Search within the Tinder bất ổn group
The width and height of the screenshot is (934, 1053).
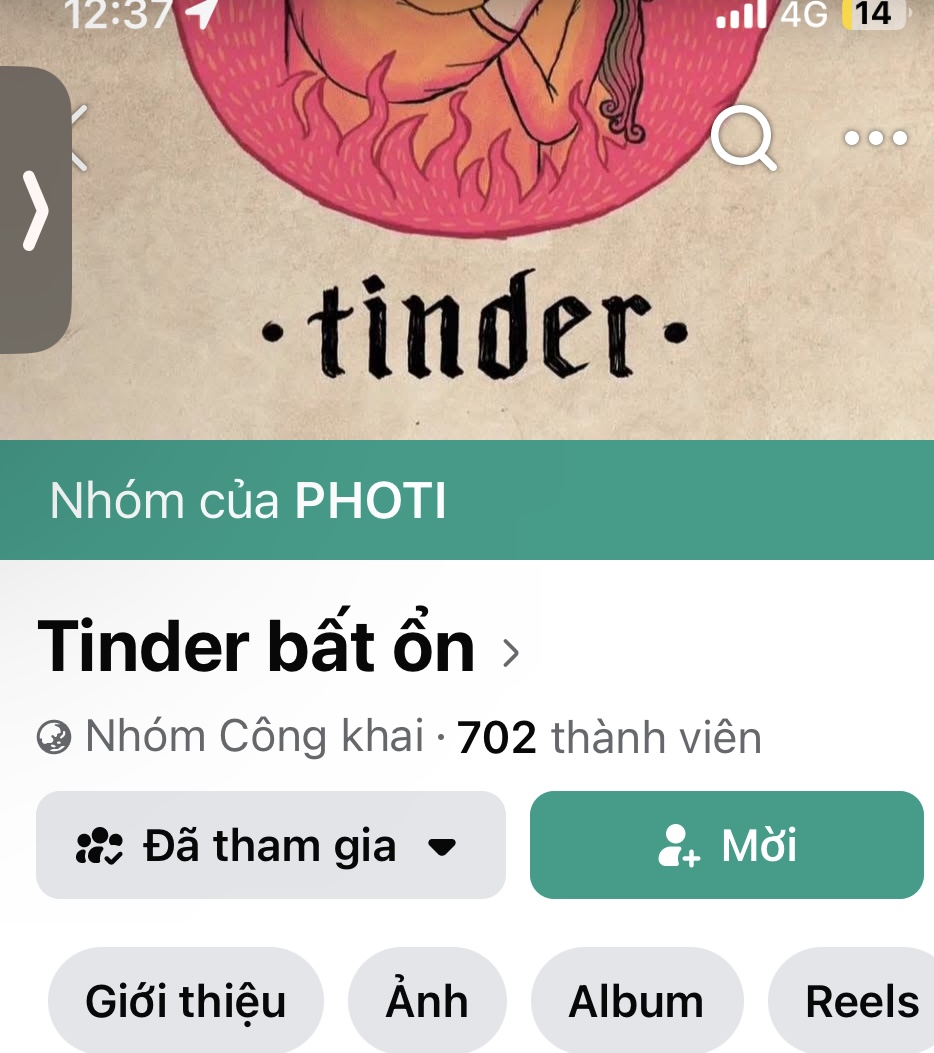tap(744, 137)
